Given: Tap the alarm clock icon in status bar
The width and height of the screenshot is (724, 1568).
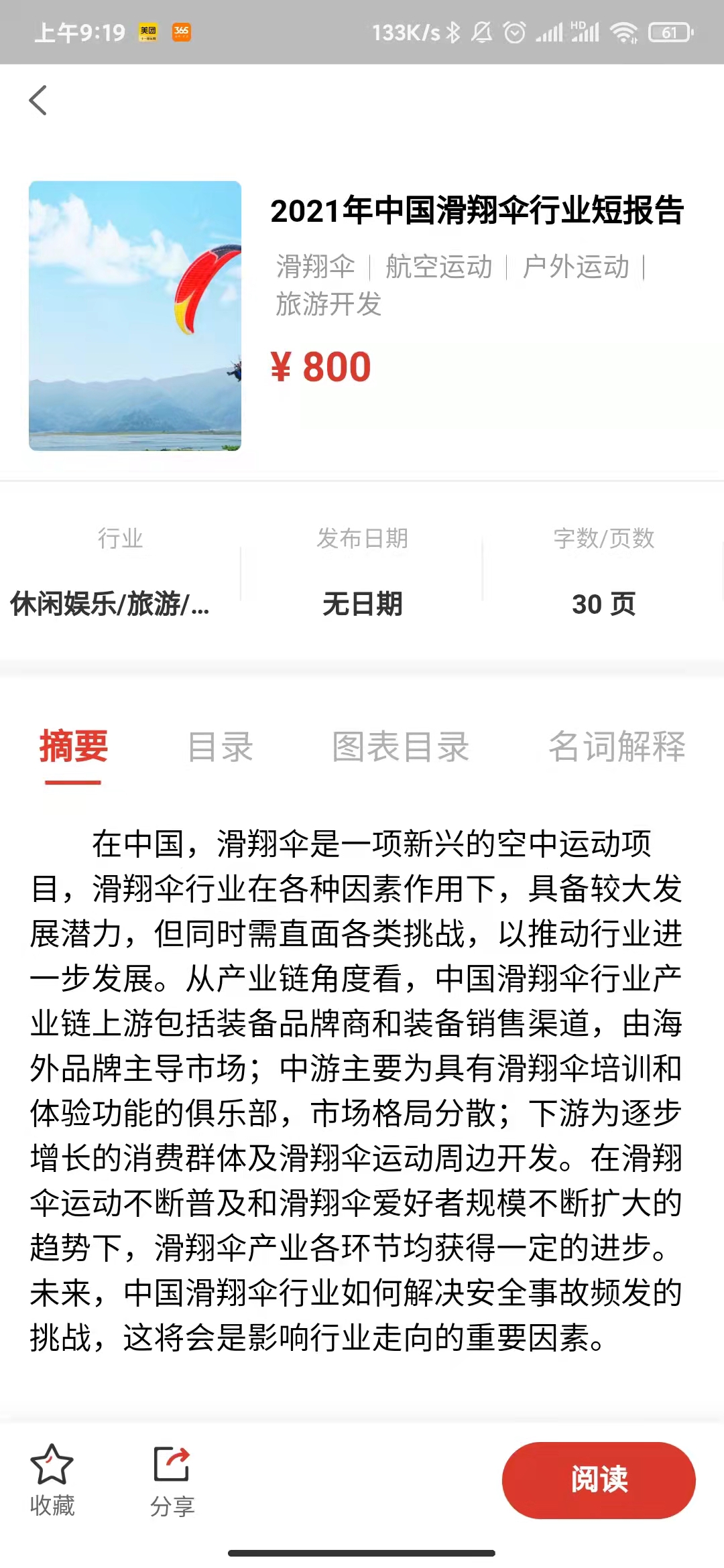Looking at the screenshot, I should tap(513, 31).
